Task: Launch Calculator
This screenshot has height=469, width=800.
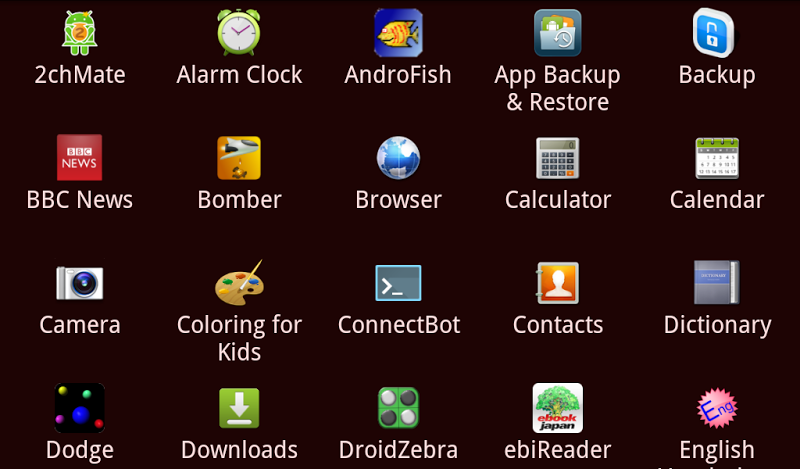Action: click(557, 158)
